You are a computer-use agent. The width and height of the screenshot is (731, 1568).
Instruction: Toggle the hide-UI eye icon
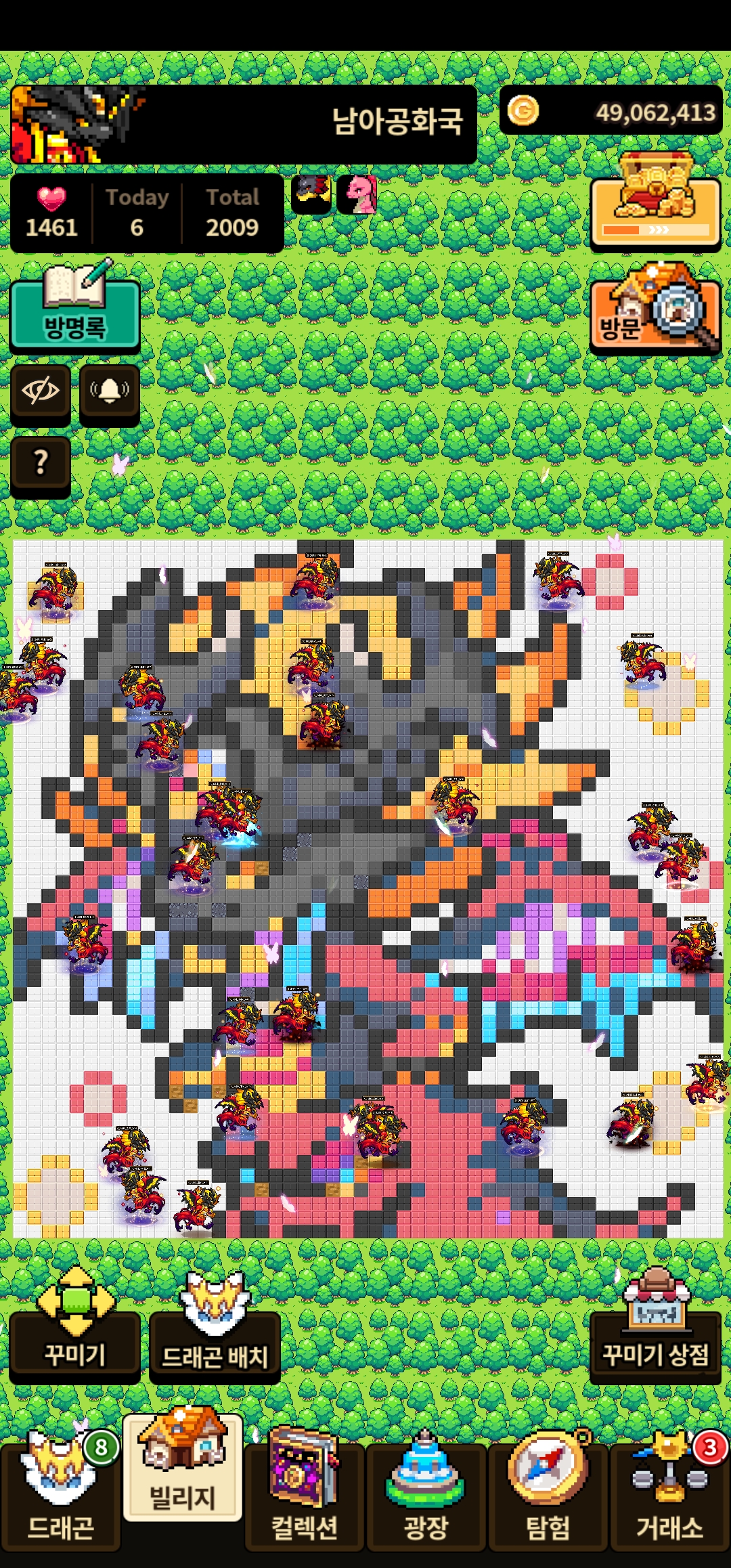(41, 391)
